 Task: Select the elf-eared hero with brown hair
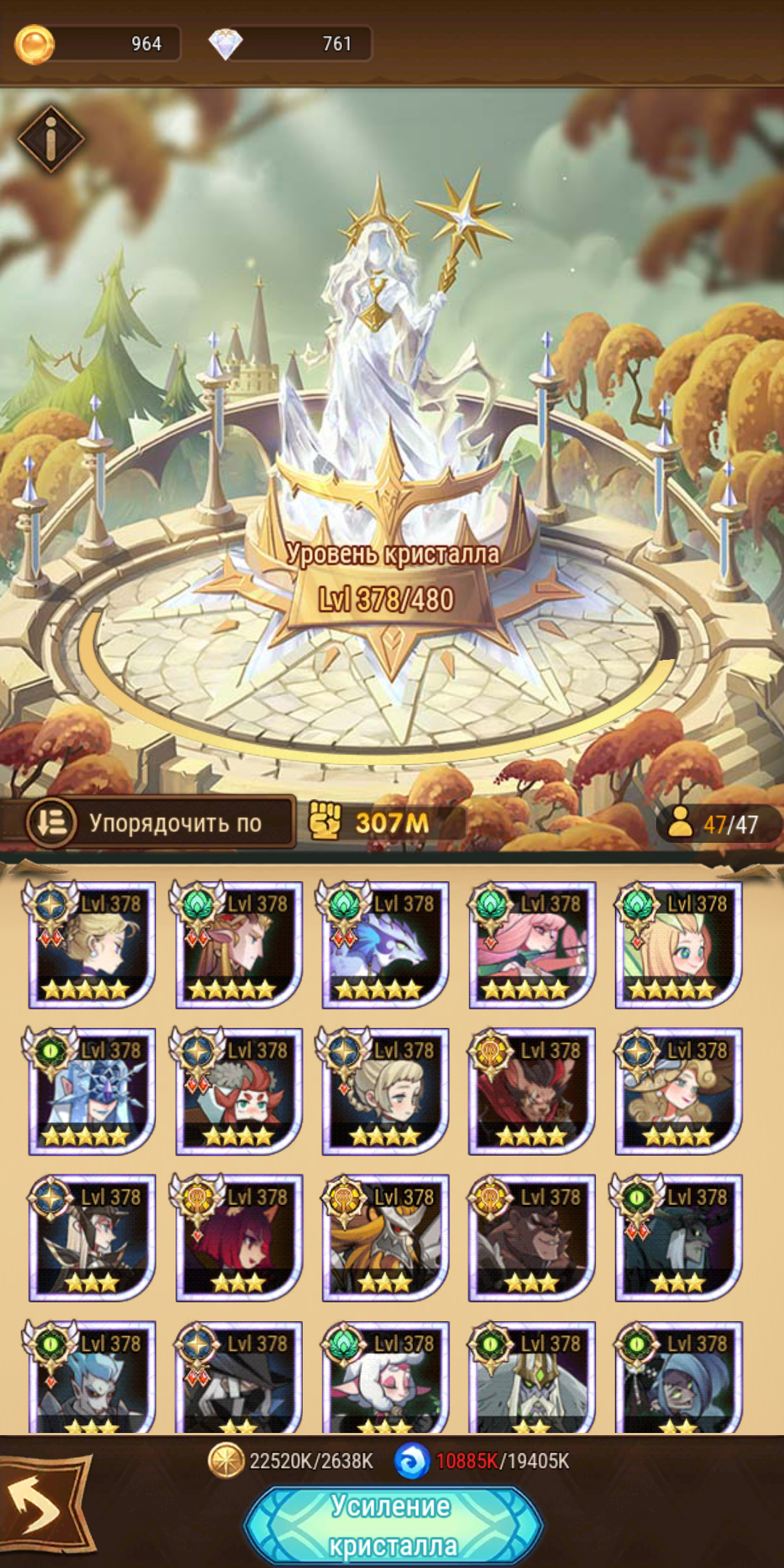tap(239, 945)
